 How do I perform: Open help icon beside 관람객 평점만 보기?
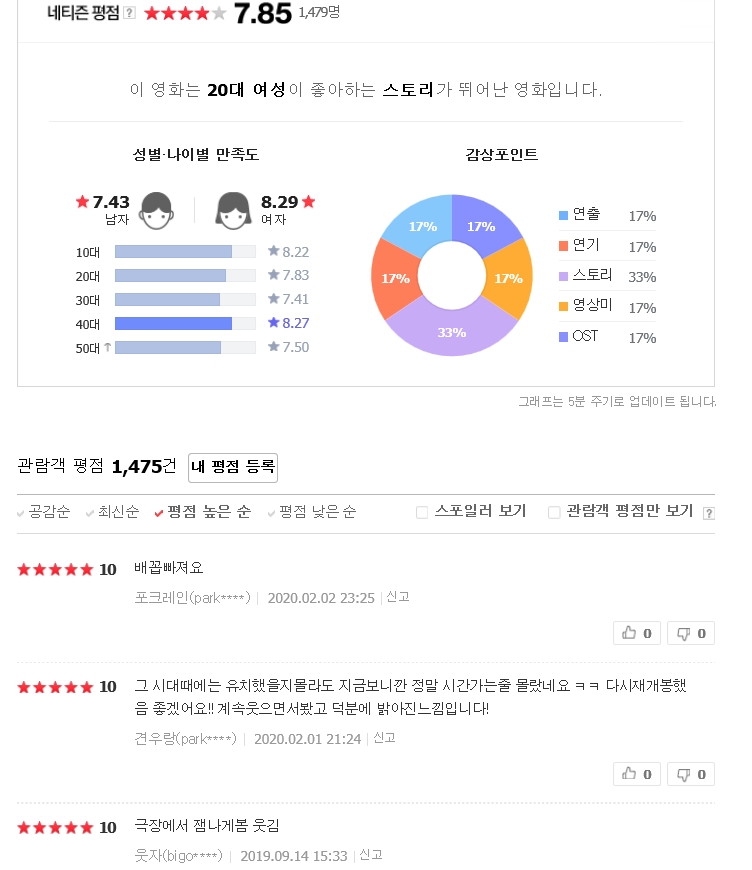[x=709, y=513]
